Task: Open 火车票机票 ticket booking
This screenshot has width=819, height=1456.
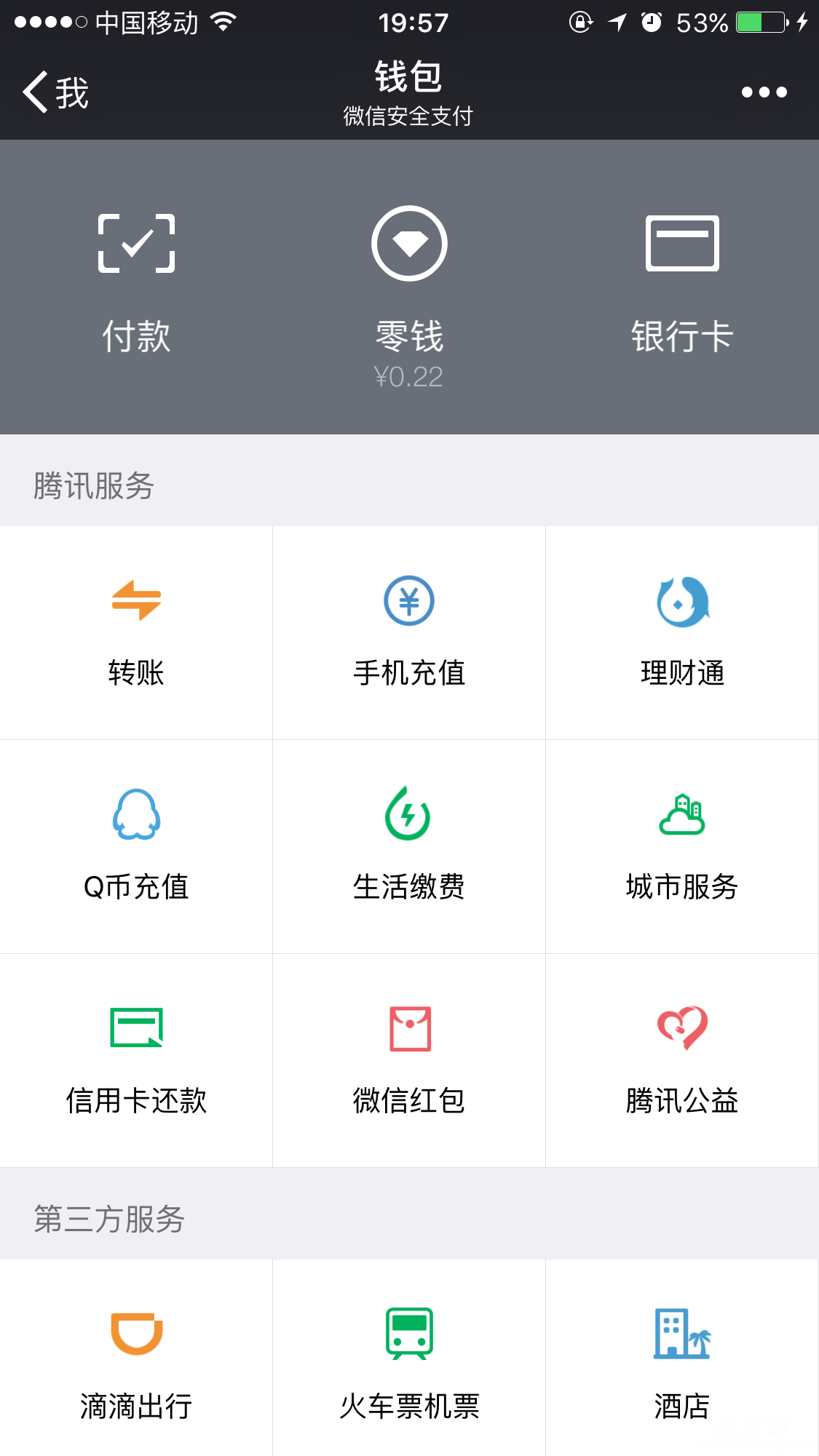Action: click(409, 1362)
